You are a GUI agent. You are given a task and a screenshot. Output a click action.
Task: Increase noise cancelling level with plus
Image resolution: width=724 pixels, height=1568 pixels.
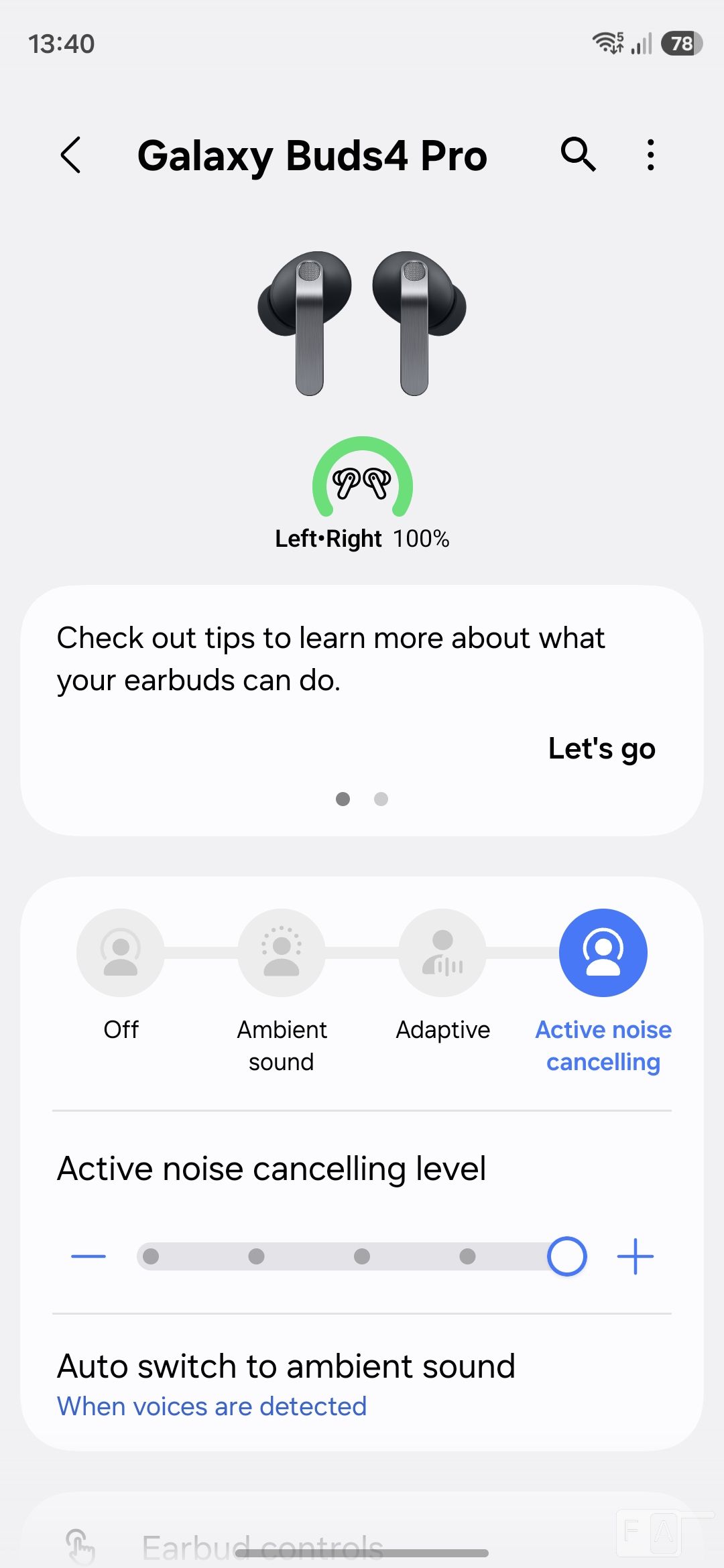pyautogui.click(x=635, y=1256)
